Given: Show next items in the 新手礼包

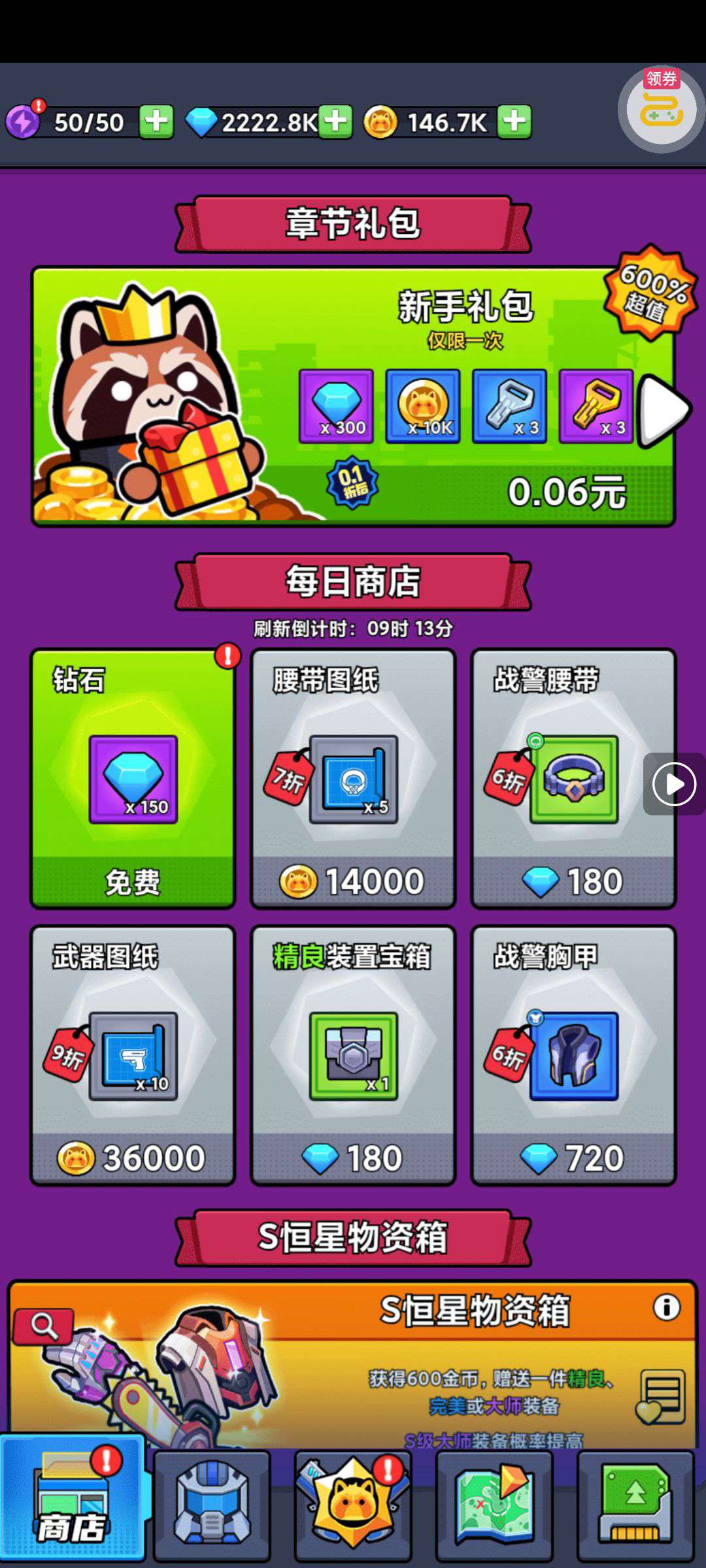Looking at the screenshot, I should click(x=662, y=410).
